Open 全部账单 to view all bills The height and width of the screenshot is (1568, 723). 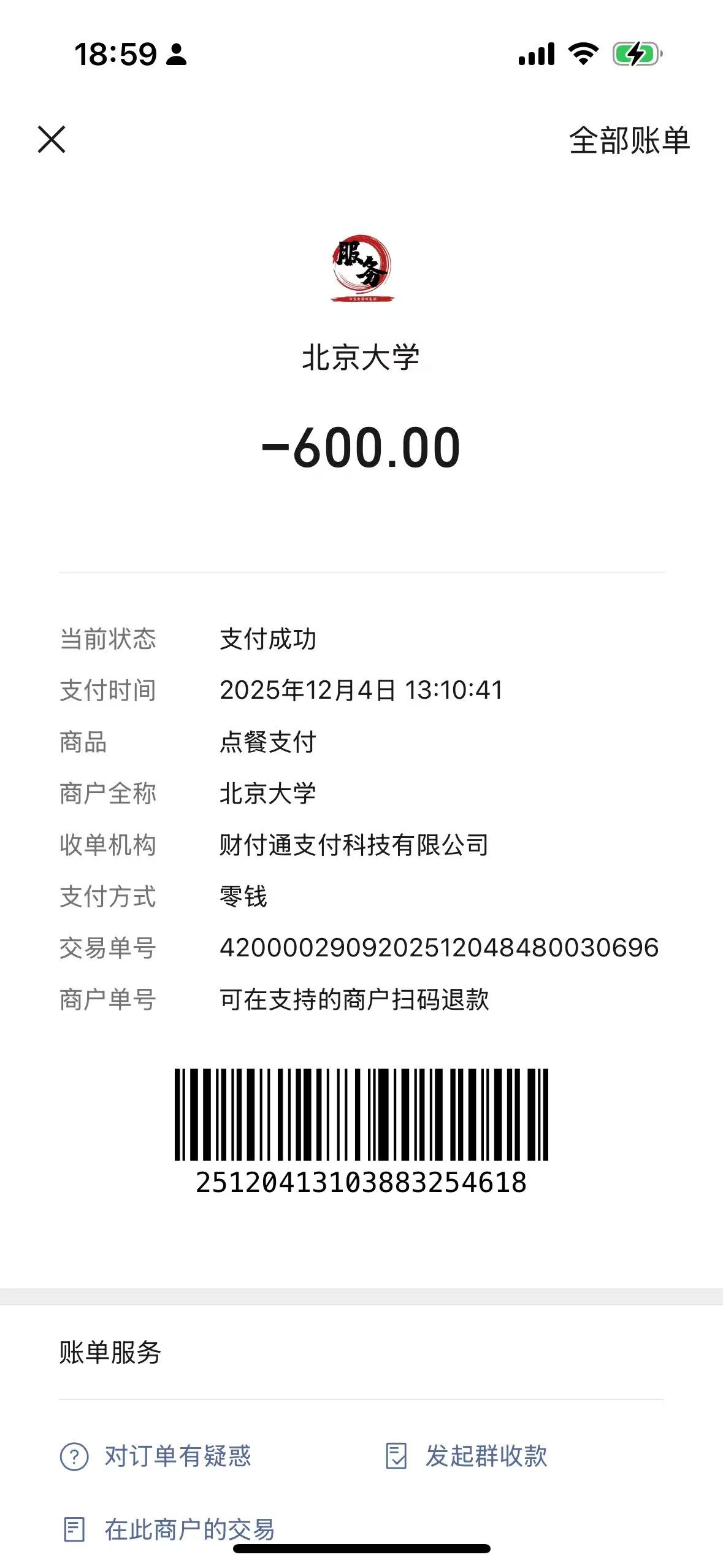[629, 140]
